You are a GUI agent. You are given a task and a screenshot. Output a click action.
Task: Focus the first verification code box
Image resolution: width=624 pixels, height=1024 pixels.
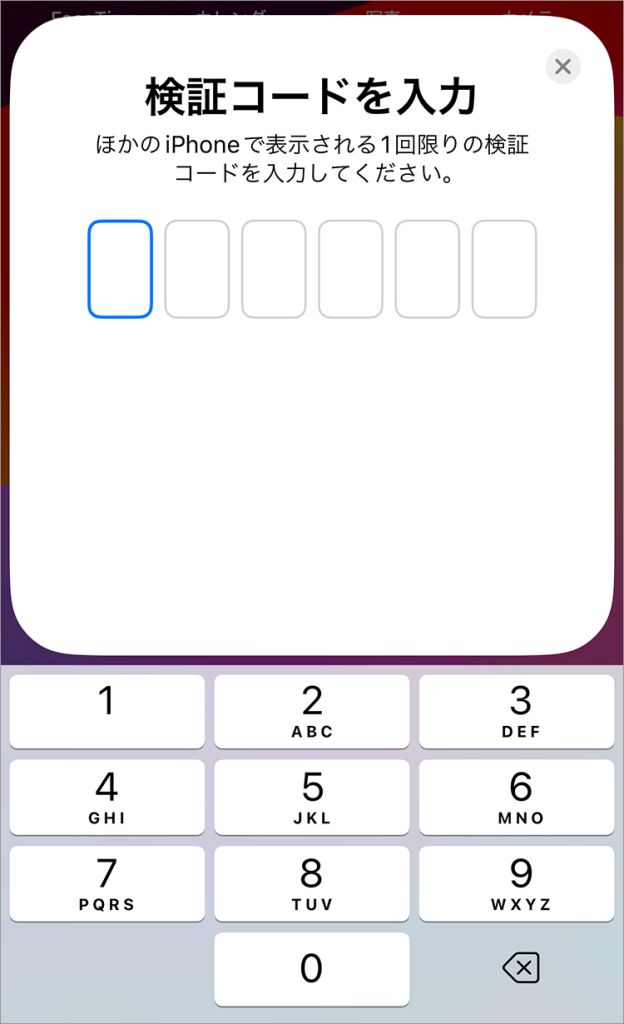(x=120, y=269)
